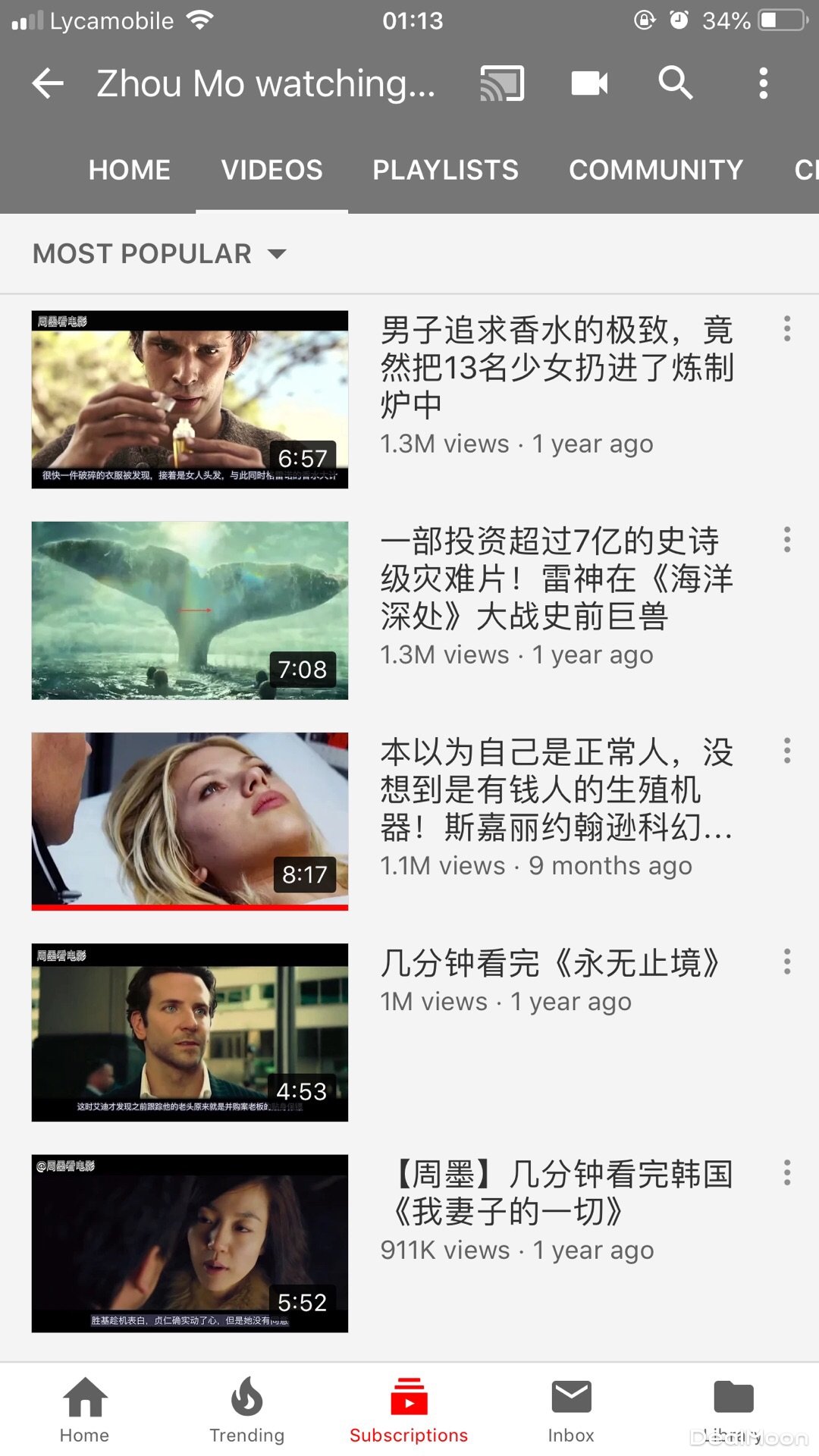The height and width of the screenshot is (1456, 819).
Task: Open the Subscriptions icon in bottom bar
Action: click(409, 1399)
